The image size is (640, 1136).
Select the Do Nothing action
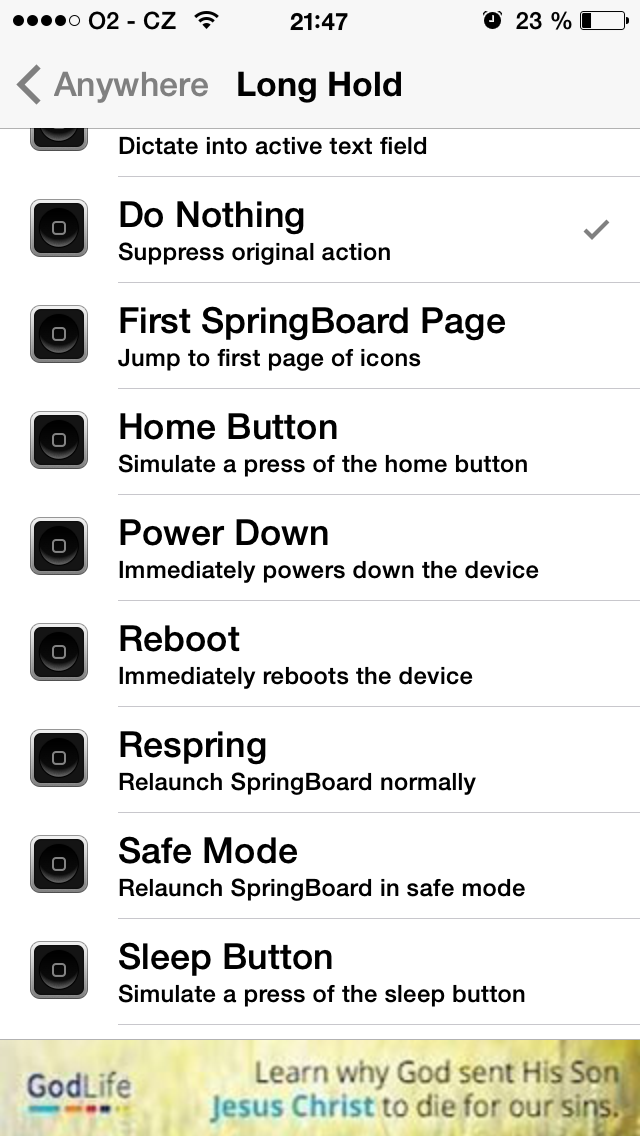[x=320, y=230]
